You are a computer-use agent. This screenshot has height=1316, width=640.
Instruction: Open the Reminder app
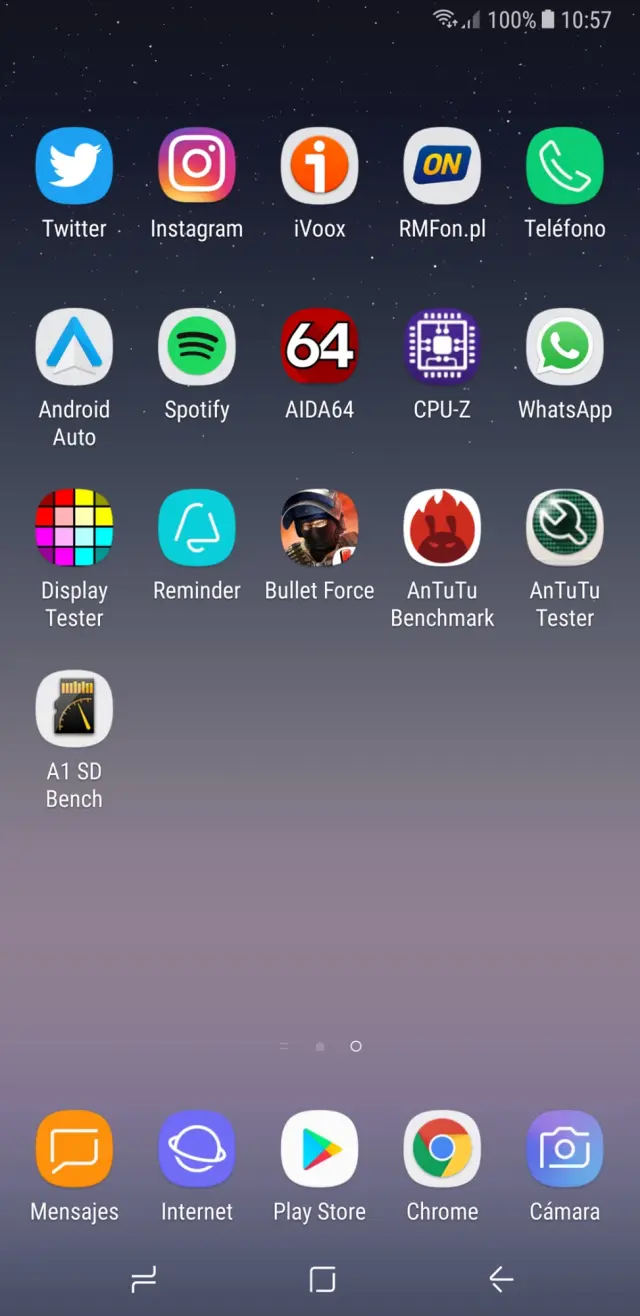pos(197,528)
